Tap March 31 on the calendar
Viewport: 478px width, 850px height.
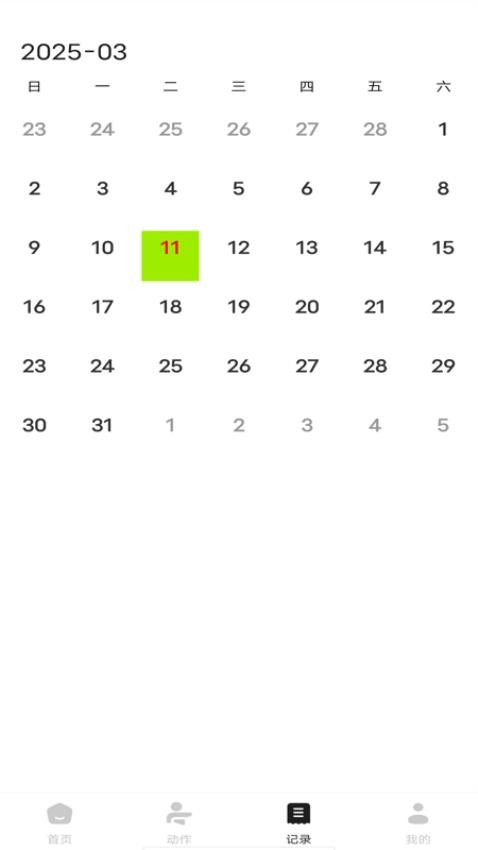[102, 426]
